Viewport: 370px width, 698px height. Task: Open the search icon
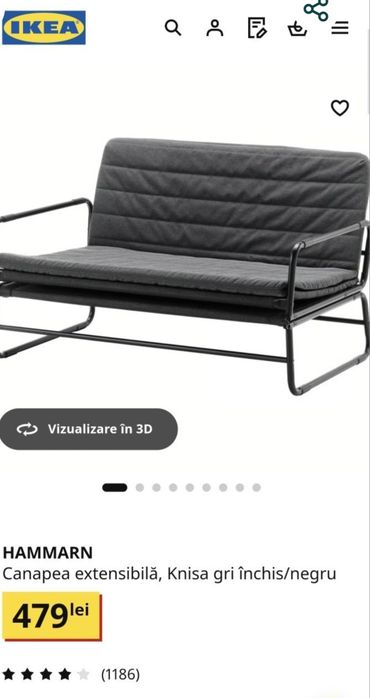pyautogui.click(x=173, y=28)
